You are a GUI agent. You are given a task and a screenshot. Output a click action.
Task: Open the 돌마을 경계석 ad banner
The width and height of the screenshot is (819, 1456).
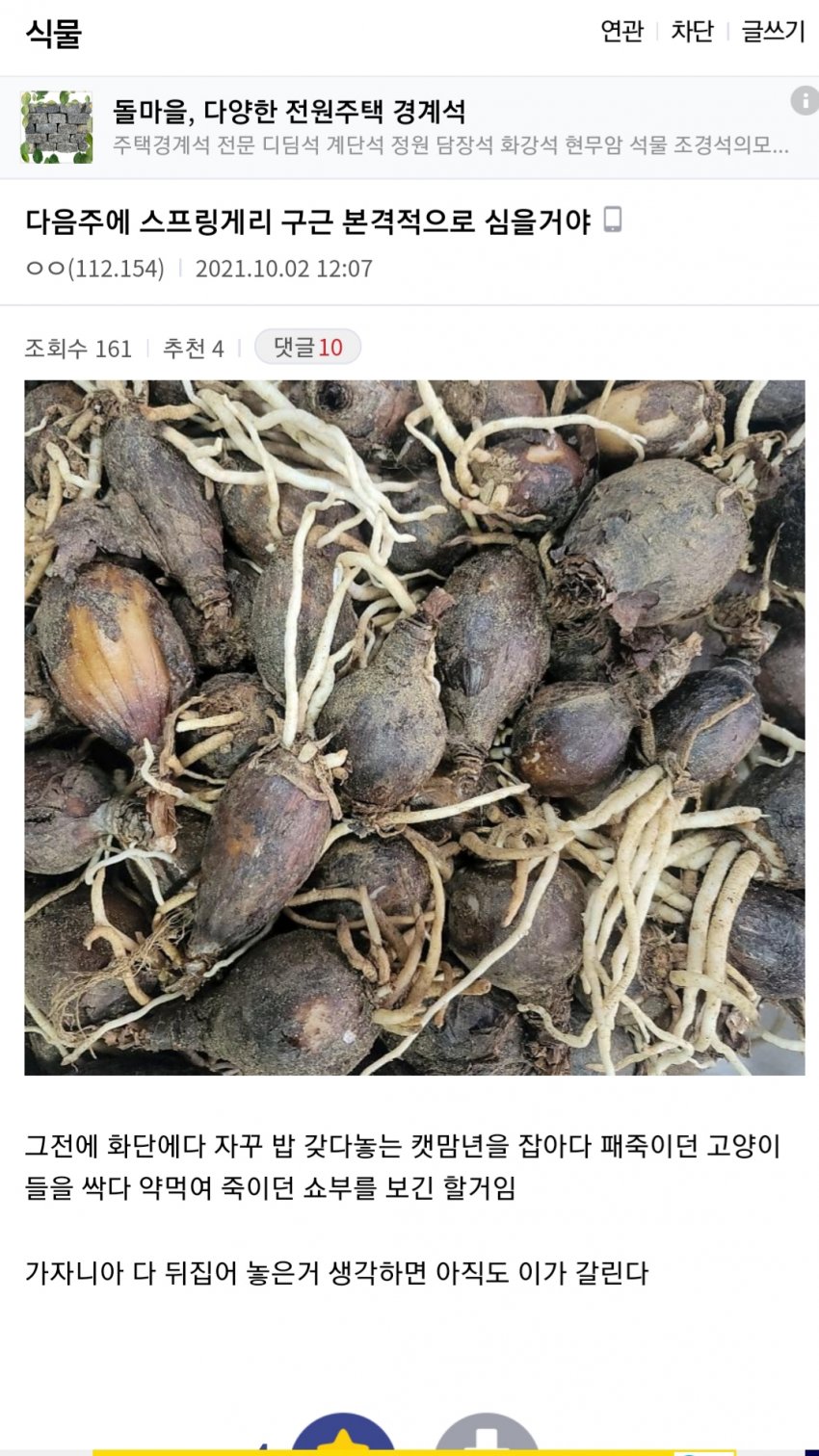(405, 128)
